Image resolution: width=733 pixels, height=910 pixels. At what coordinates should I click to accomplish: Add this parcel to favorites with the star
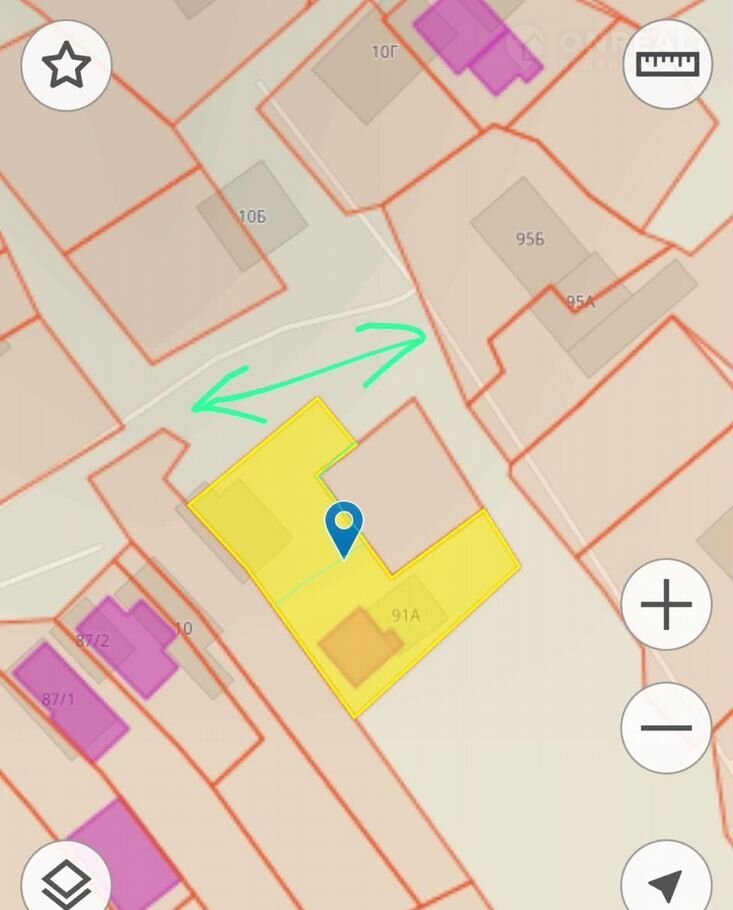(x=66, y=65)
